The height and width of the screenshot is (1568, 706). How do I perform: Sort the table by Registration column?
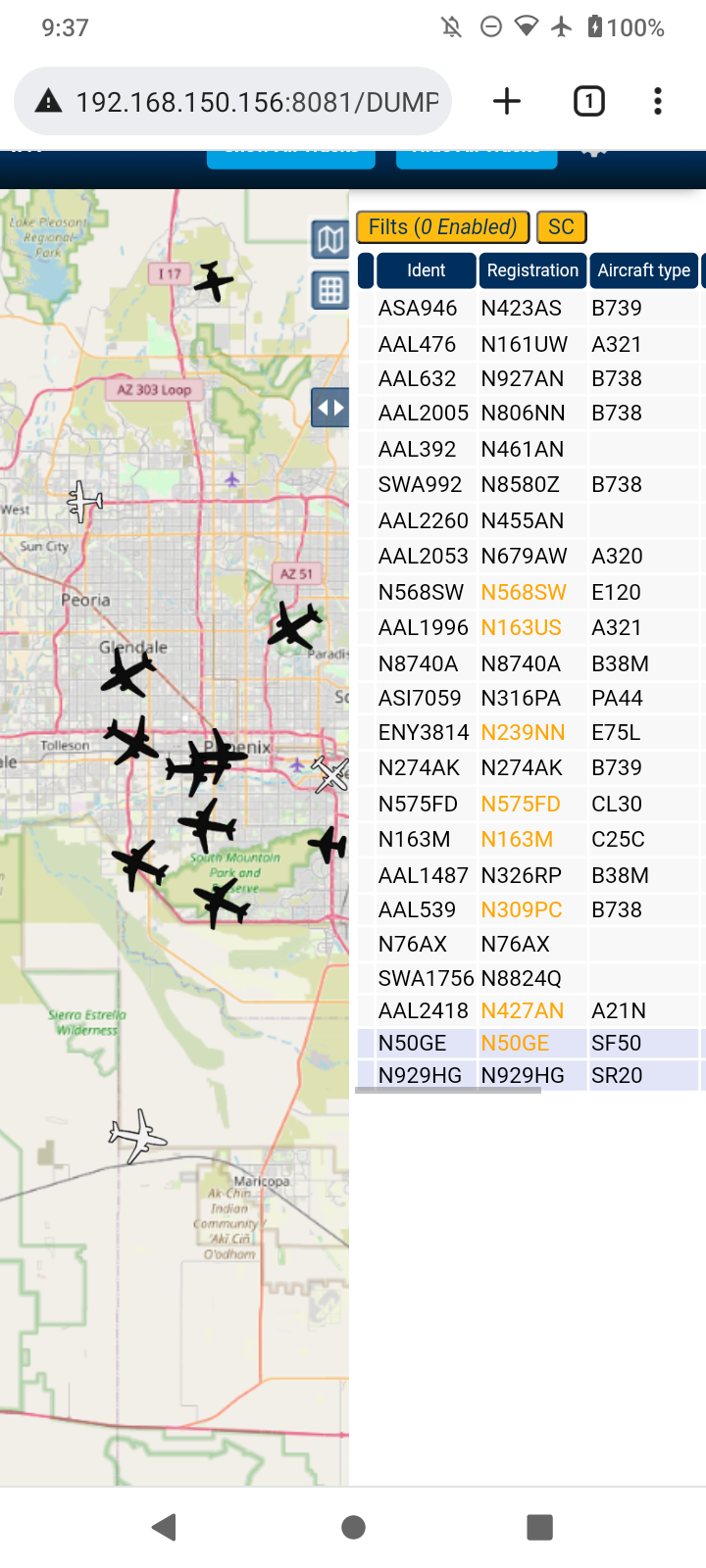point(532,270)
